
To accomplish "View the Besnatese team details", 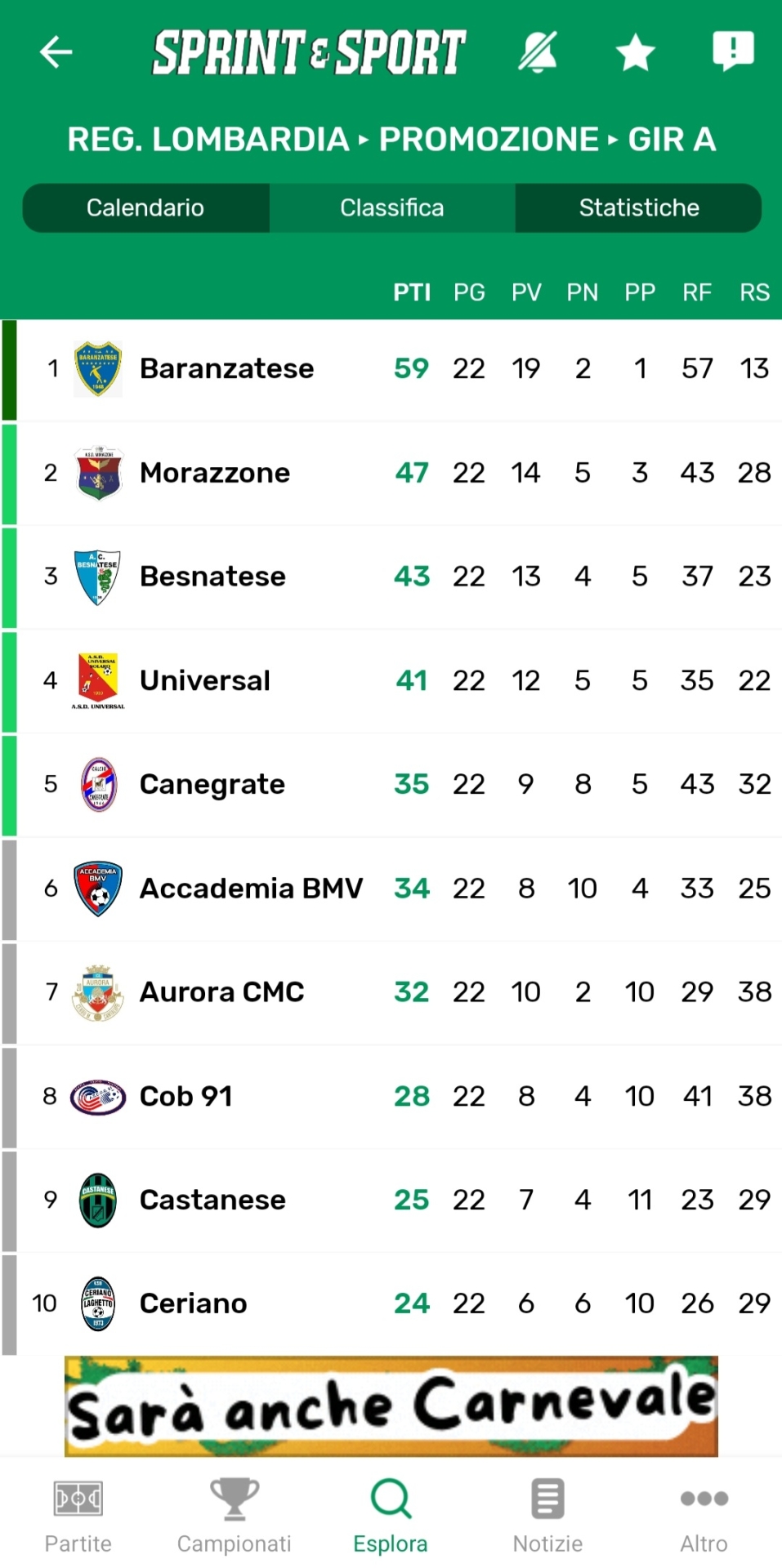I will pos(391,577).
